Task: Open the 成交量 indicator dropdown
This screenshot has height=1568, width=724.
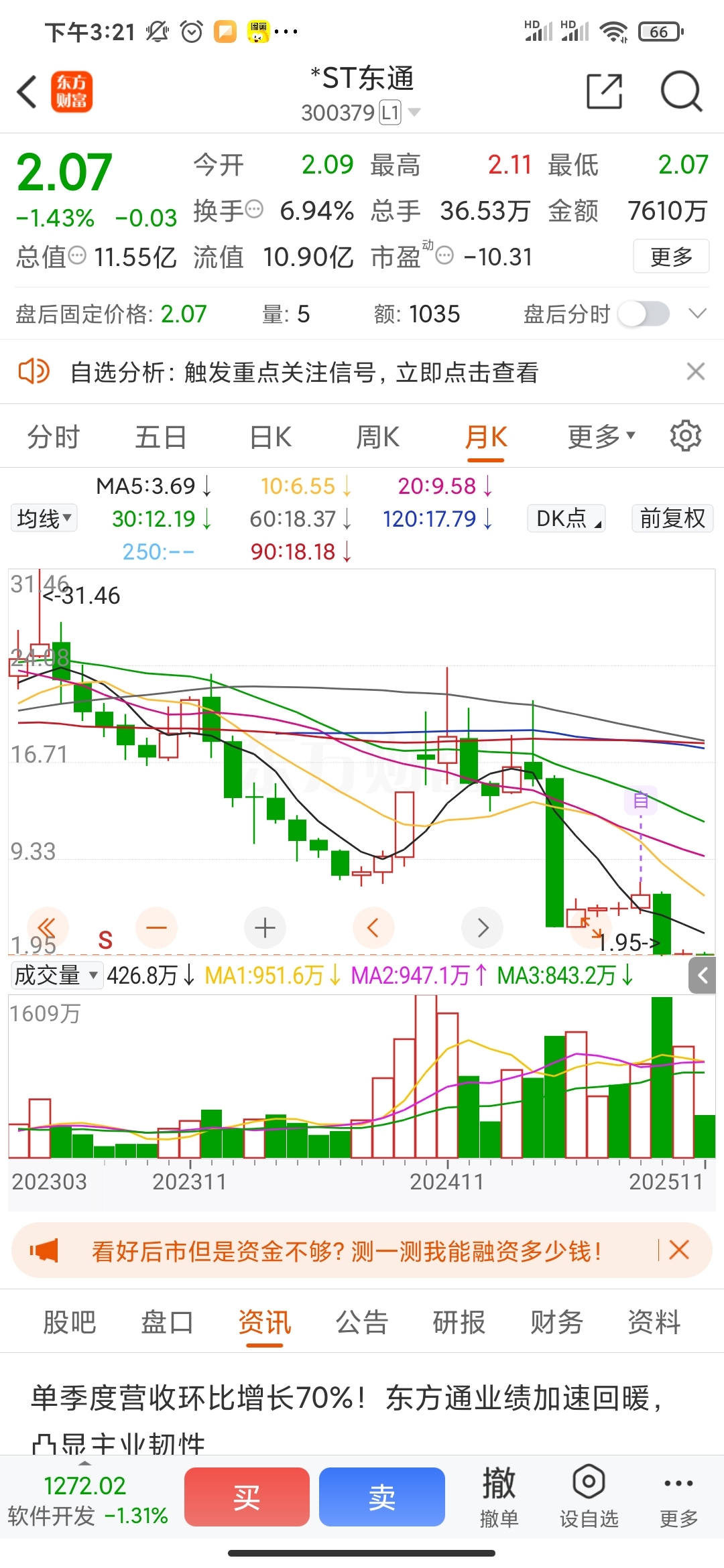Action: 56,975
